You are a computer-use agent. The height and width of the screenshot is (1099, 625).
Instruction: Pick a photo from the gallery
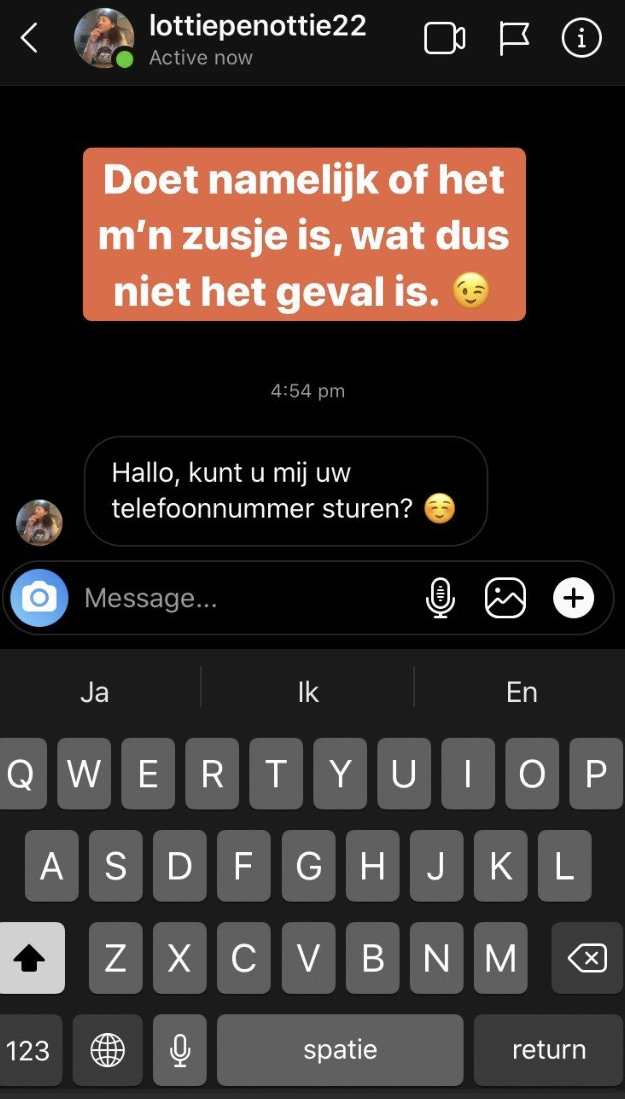(x=505, y=598)
